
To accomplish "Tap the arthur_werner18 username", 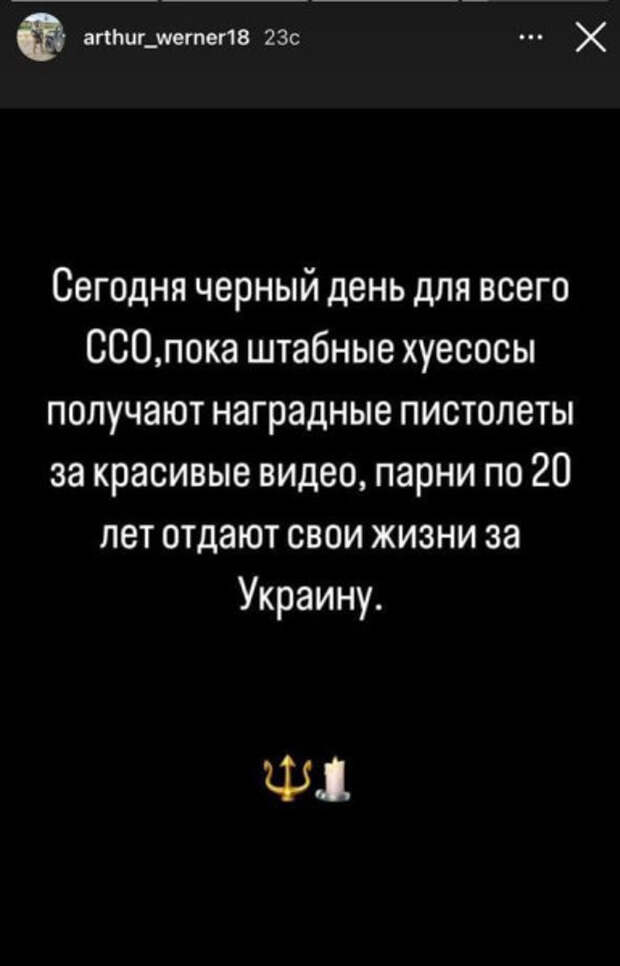I will tap(166, 41).
